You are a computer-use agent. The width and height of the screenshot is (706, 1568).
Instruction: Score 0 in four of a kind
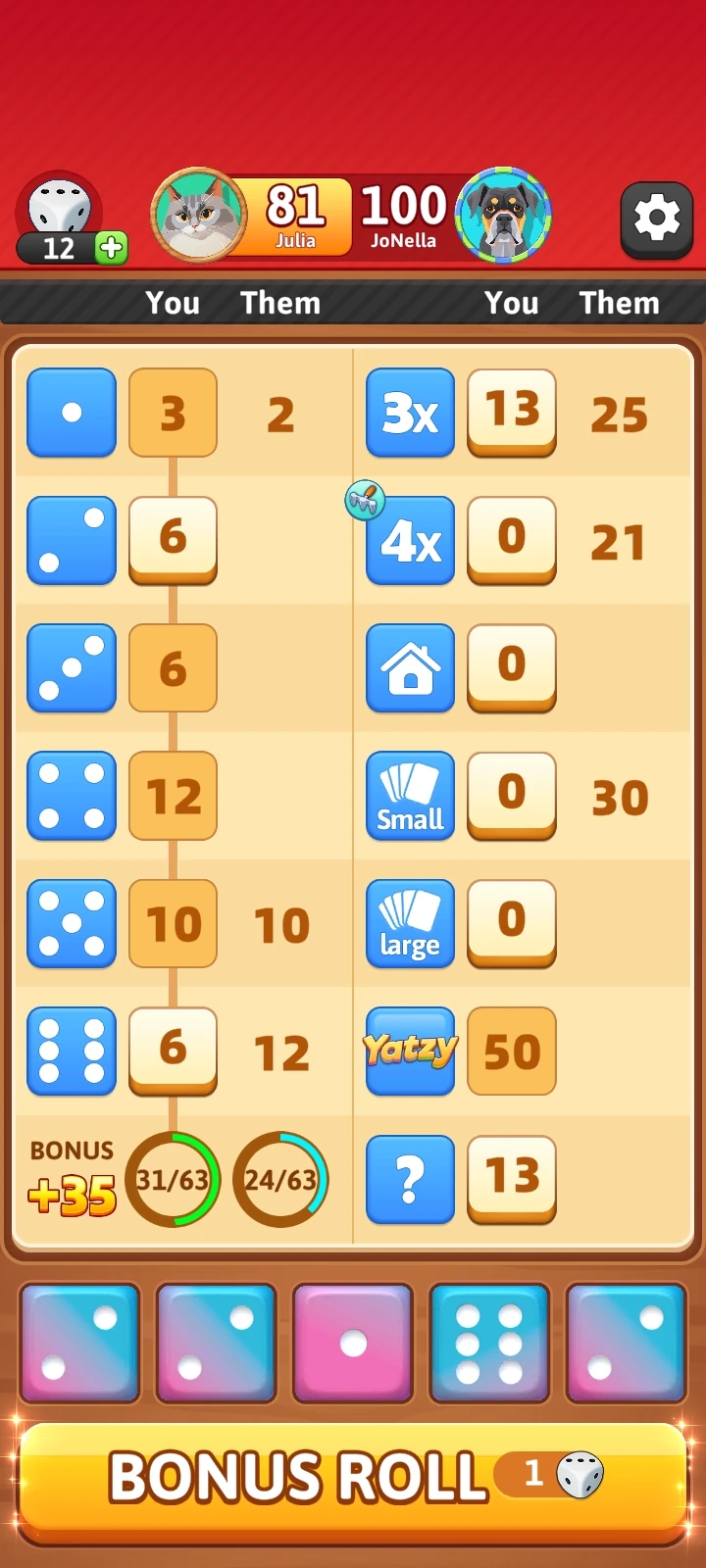(x=512, y=540)
